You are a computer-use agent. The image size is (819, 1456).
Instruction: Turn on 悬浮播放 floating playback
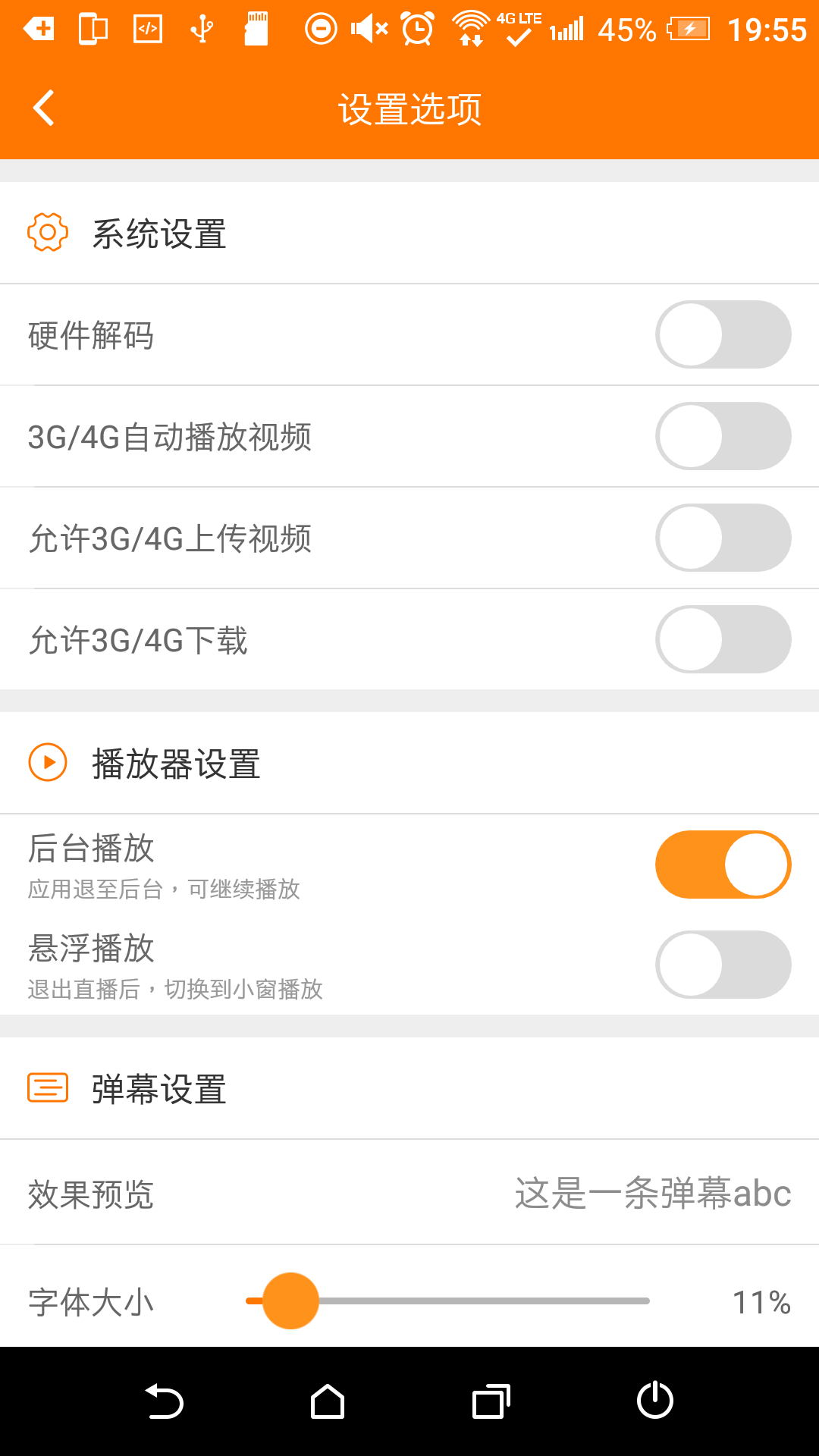(x=723, y=965)
